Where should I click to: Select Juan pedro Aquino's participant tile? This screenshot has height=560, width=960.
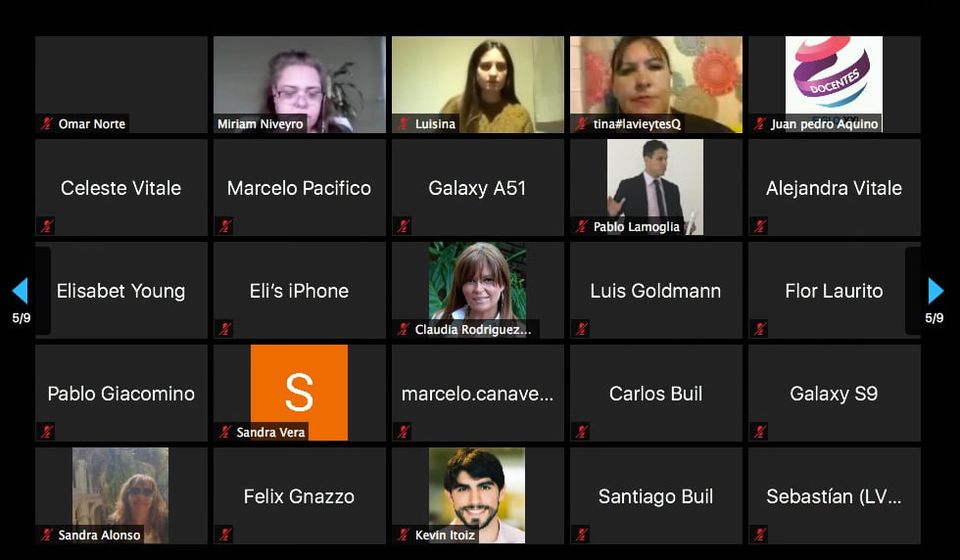[833, 85]
